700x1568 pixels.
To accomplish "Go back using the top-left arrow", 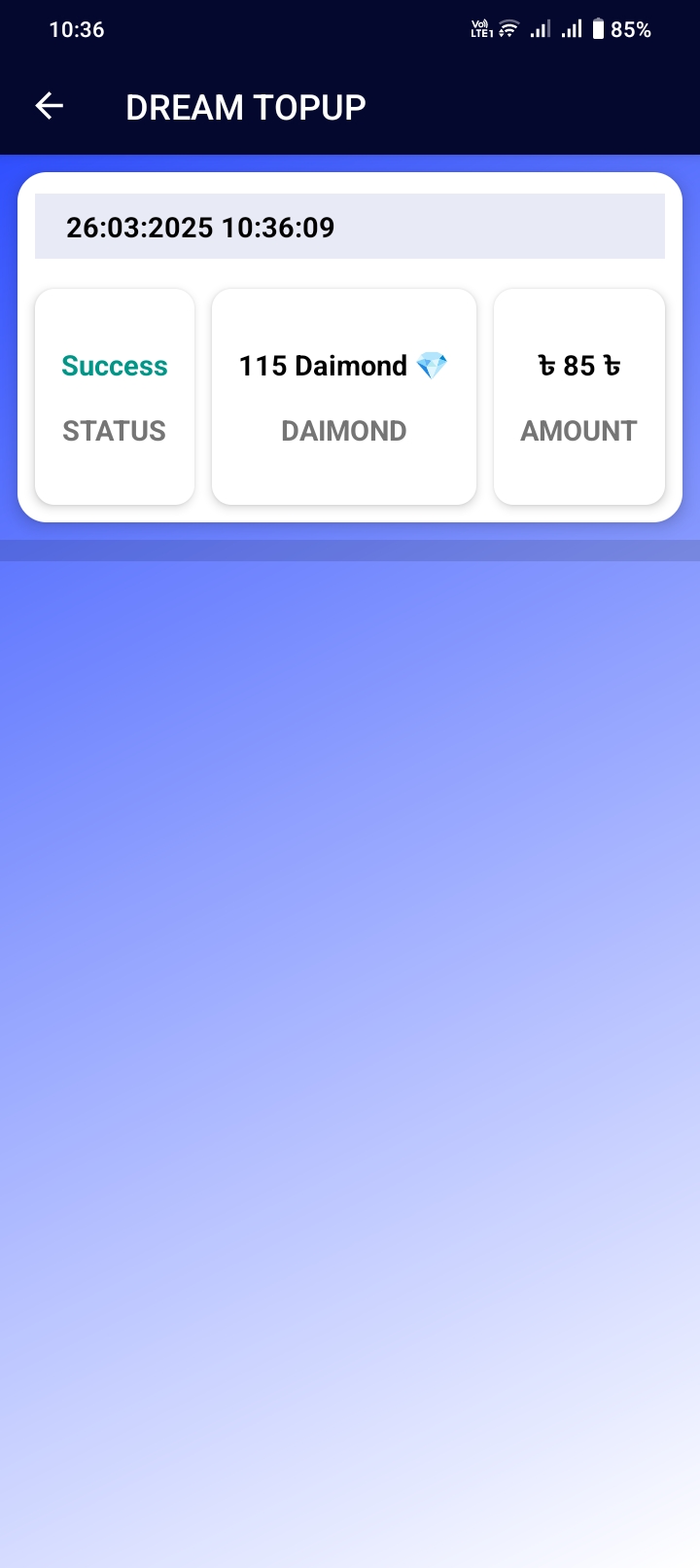I will pos(50,106).
